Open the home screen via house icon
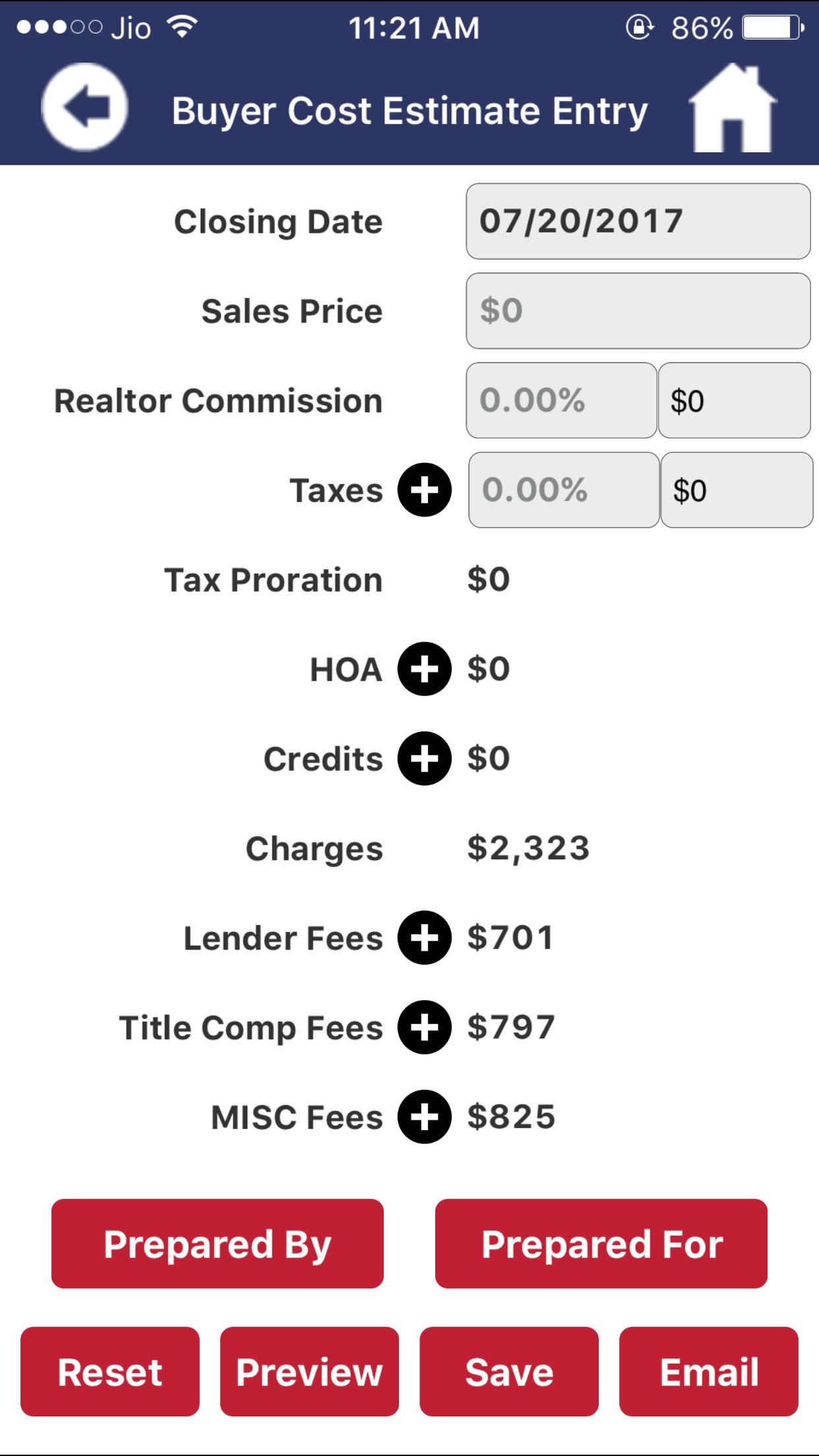Screen dimensions: 819x1456 coord(733,109)
